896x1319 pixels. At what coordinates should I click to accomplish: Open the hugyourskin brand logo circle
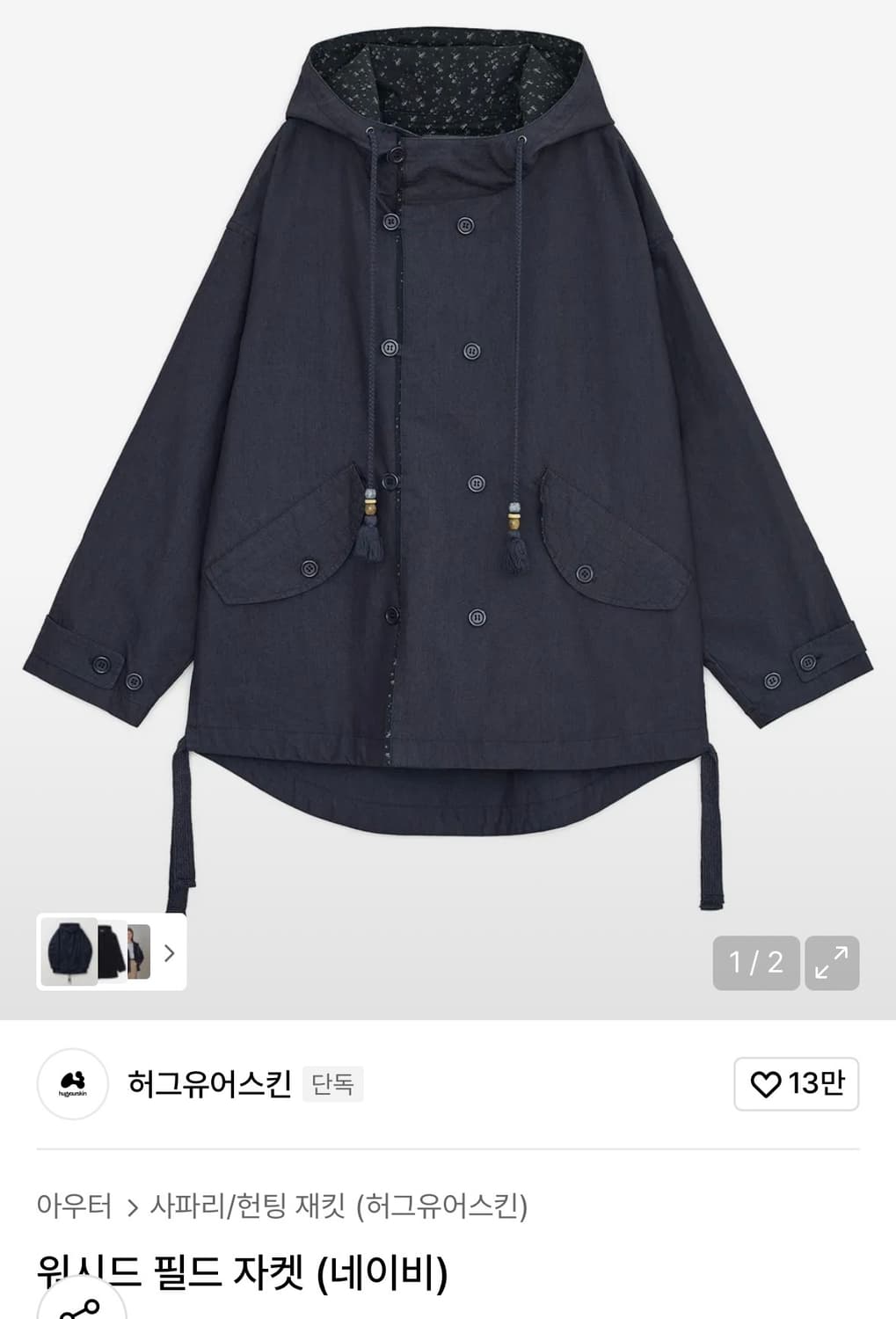(72, 1084)
